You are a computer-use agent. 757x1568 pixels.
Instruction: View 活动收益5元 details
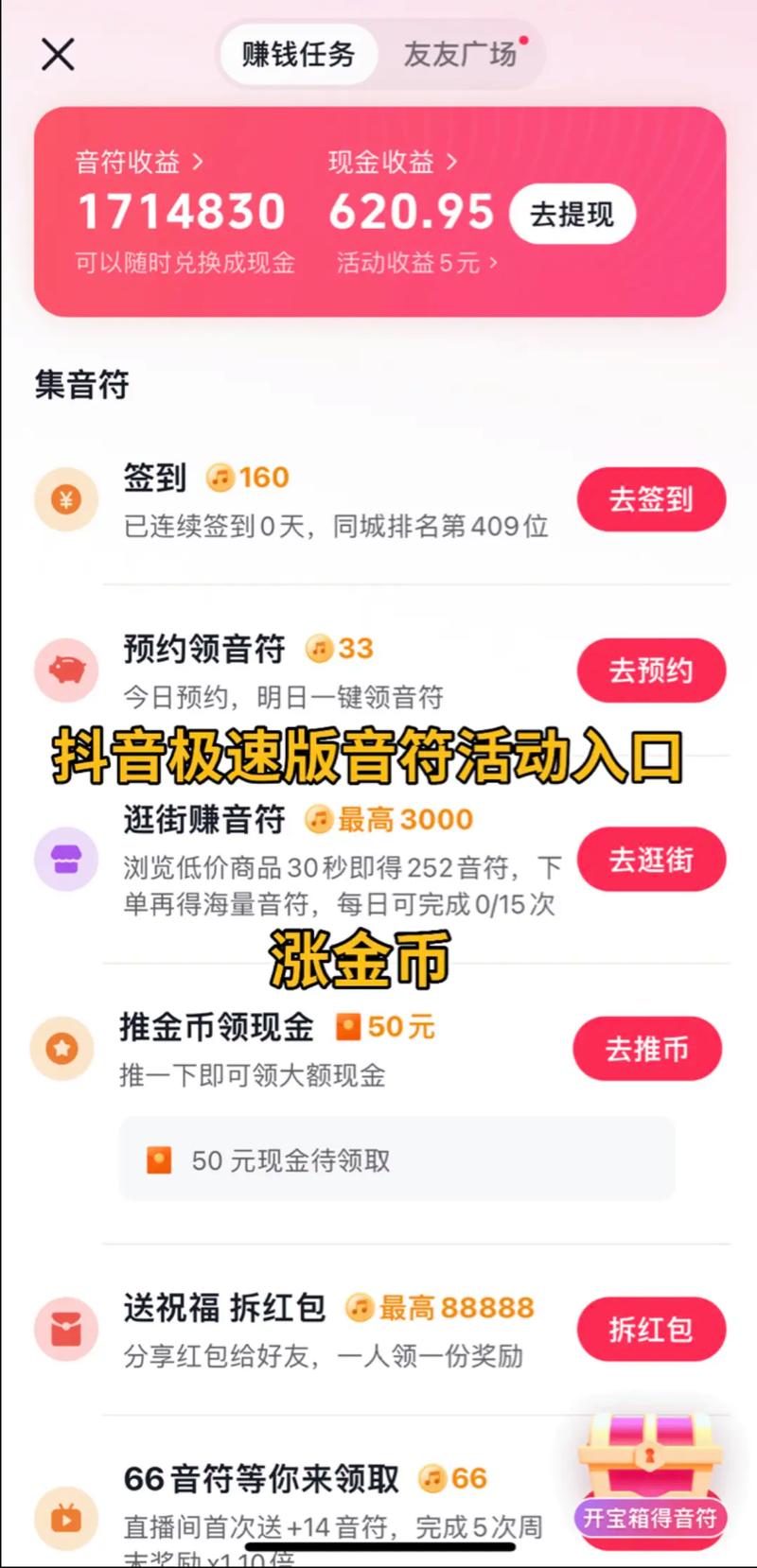[416, 263]
